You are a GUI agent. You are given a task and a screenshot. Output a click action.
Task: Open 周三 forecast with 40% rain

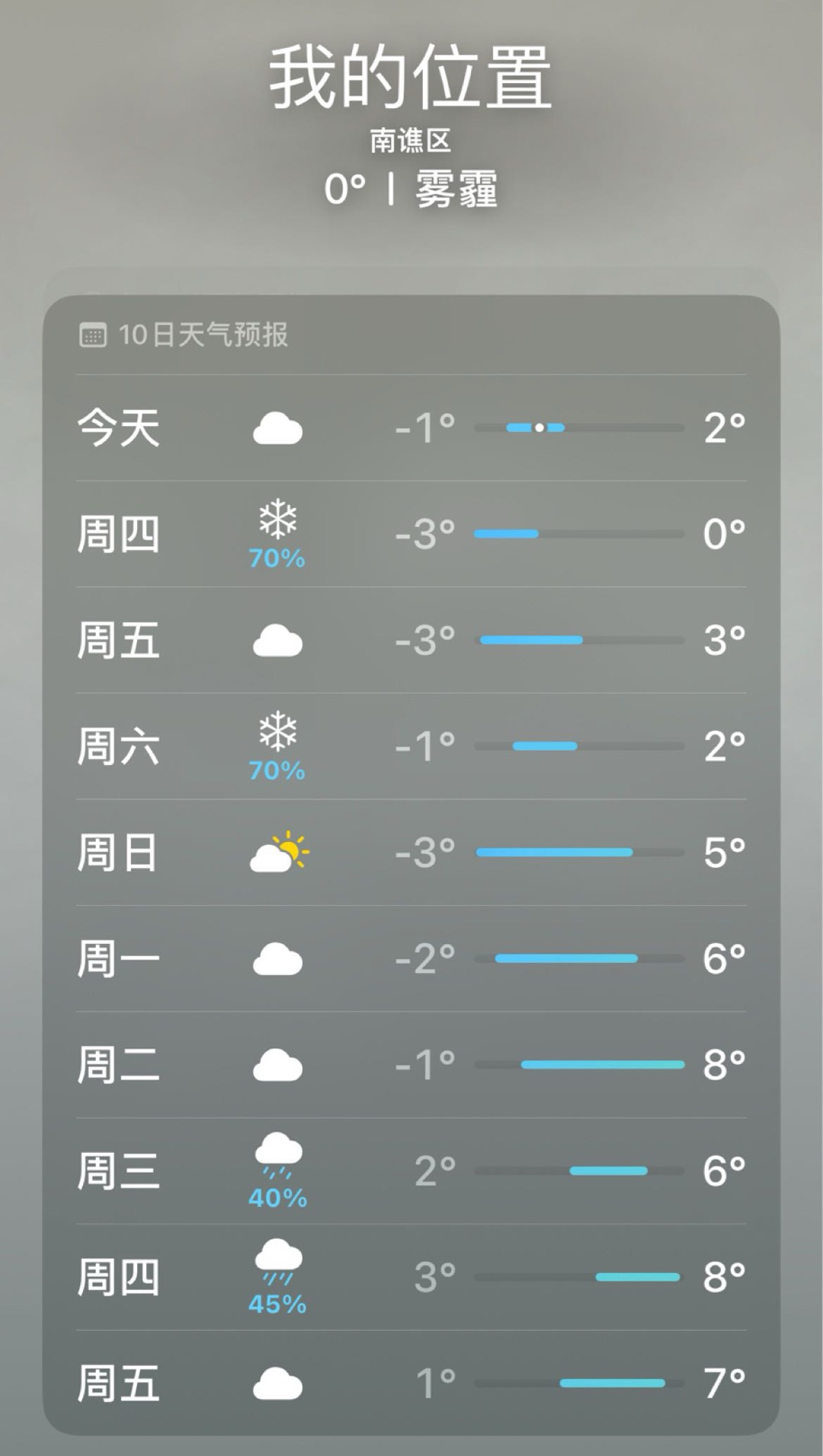411,1171
